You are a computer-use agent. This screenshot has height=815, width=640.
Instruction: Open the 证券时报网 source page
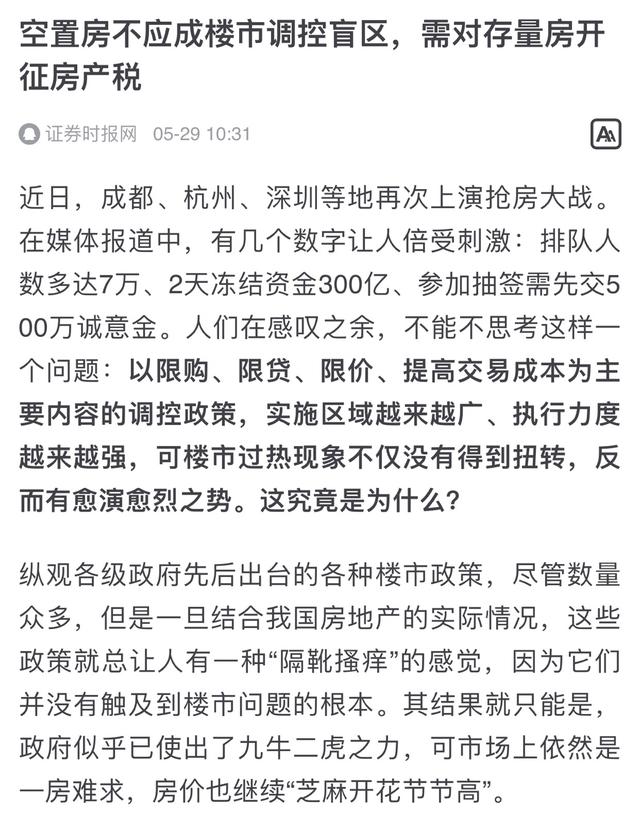(x=90, y=135)
